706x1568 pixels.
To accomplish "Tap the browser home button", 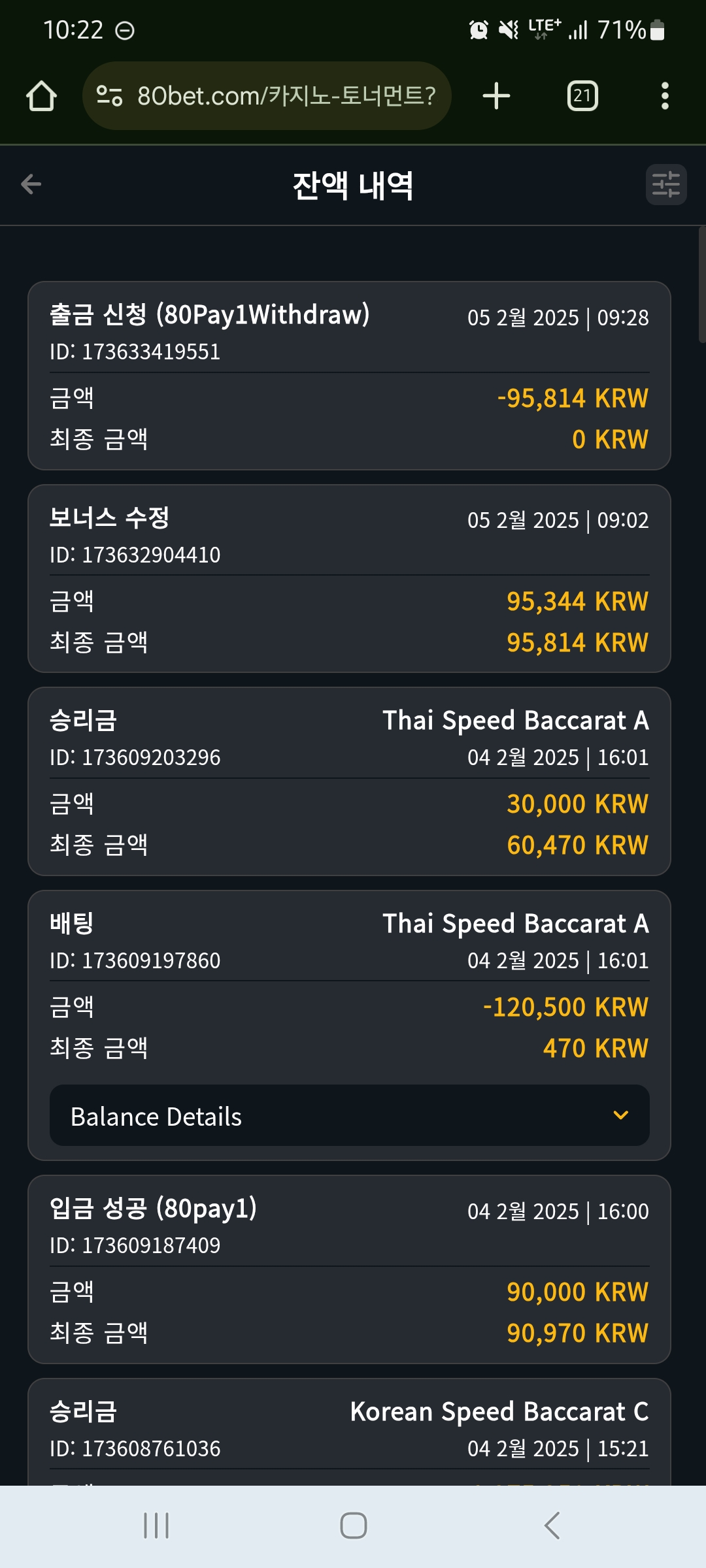I will pos(41,96).
